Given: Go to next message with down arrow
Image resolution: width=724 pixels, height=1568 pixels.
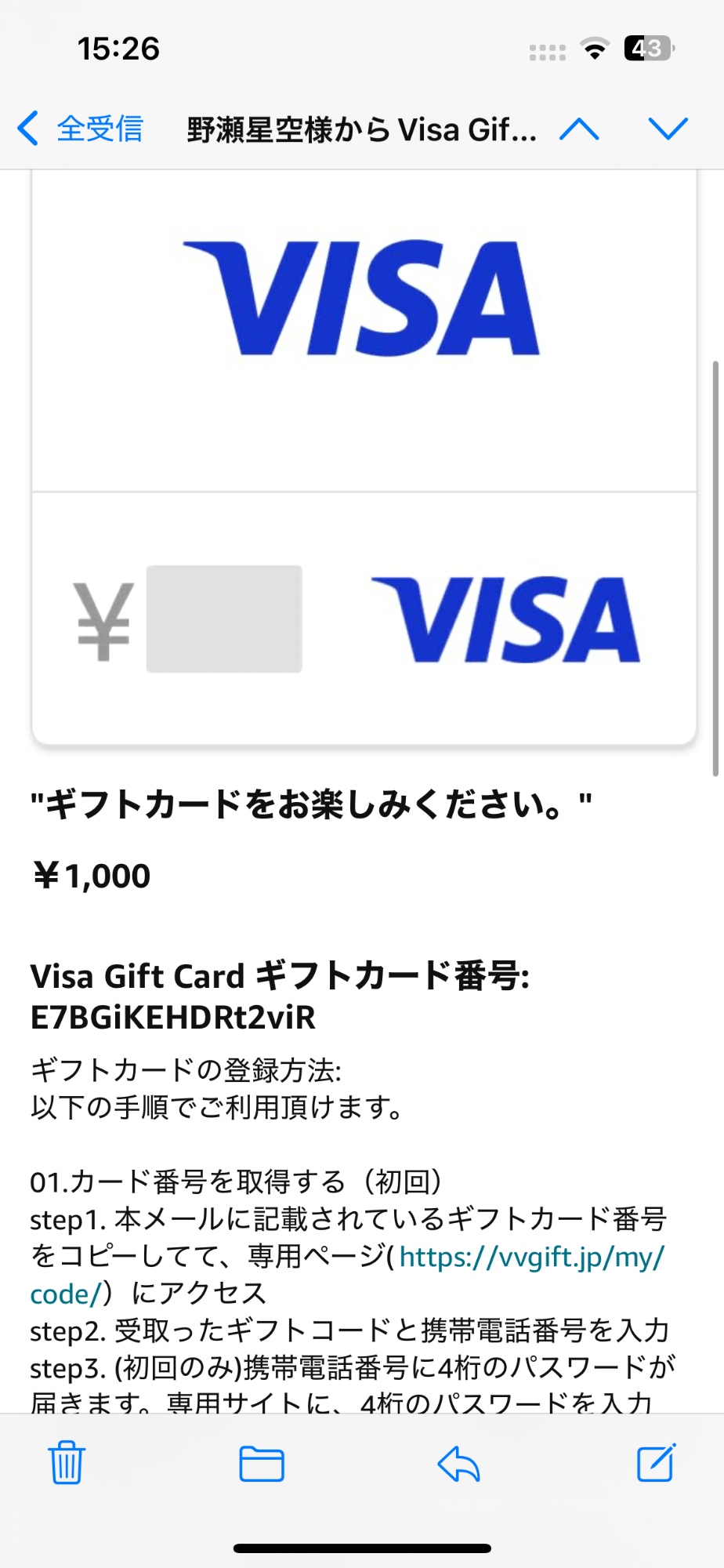Looking at the screenshot, I should (x=668, y=129).
